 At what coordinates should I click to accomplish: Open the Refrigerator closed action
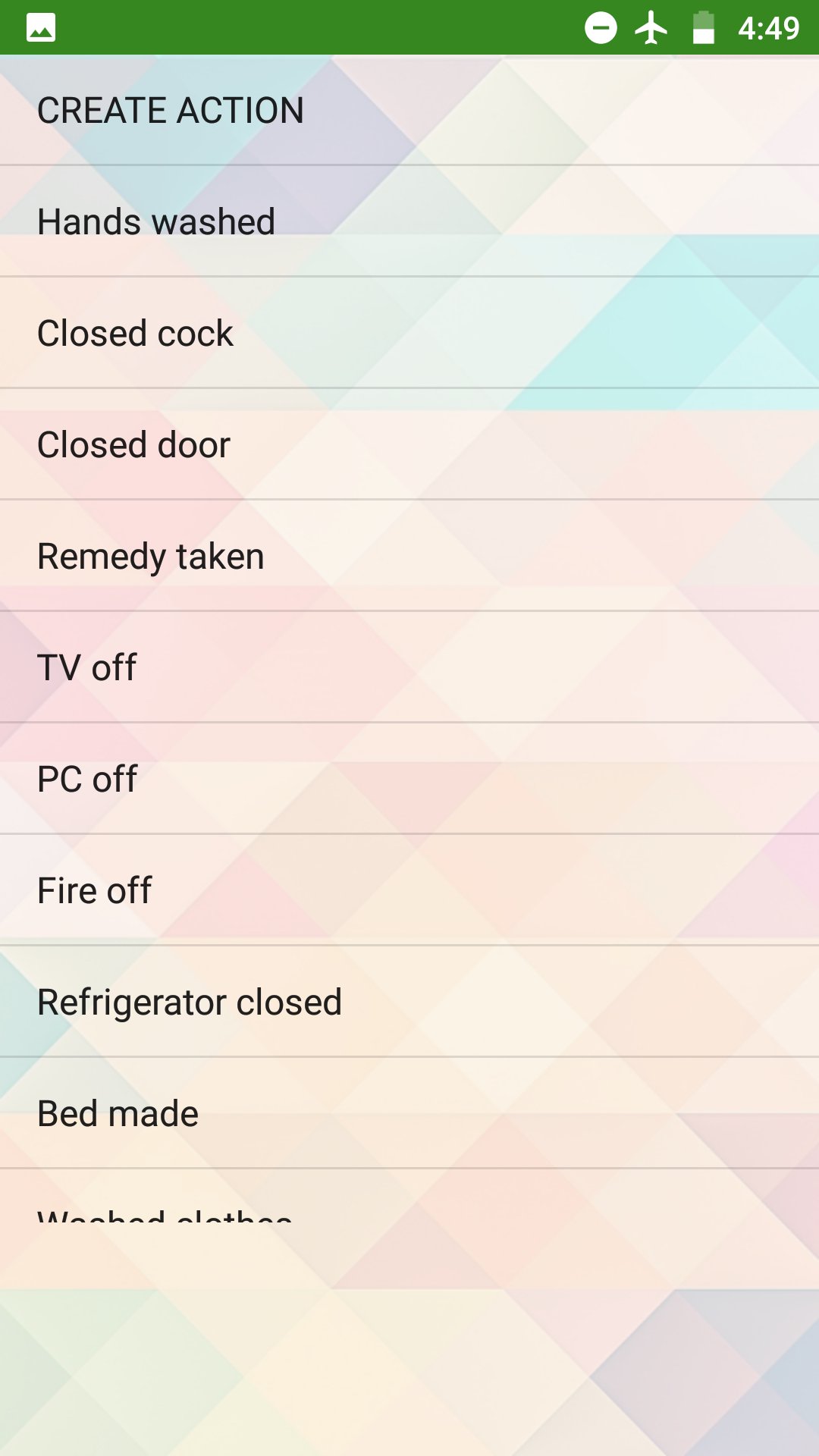409,1002
